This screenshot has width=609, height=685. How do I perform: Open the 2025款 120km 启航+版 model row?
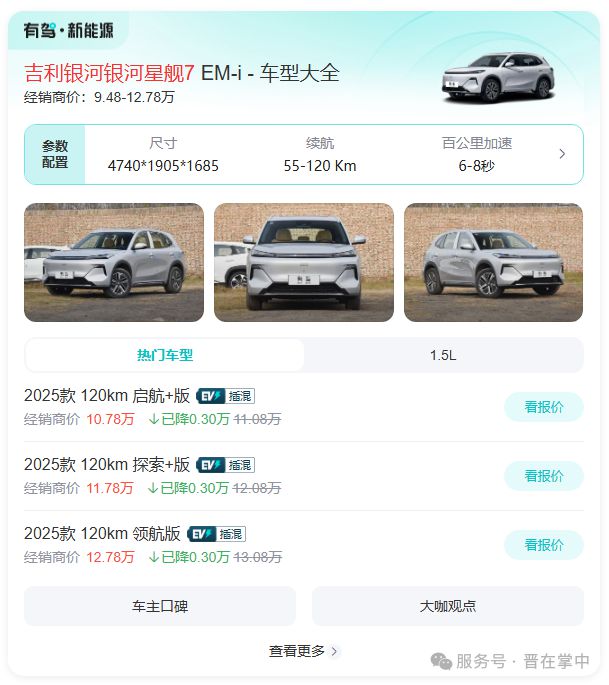click(107, 396)
